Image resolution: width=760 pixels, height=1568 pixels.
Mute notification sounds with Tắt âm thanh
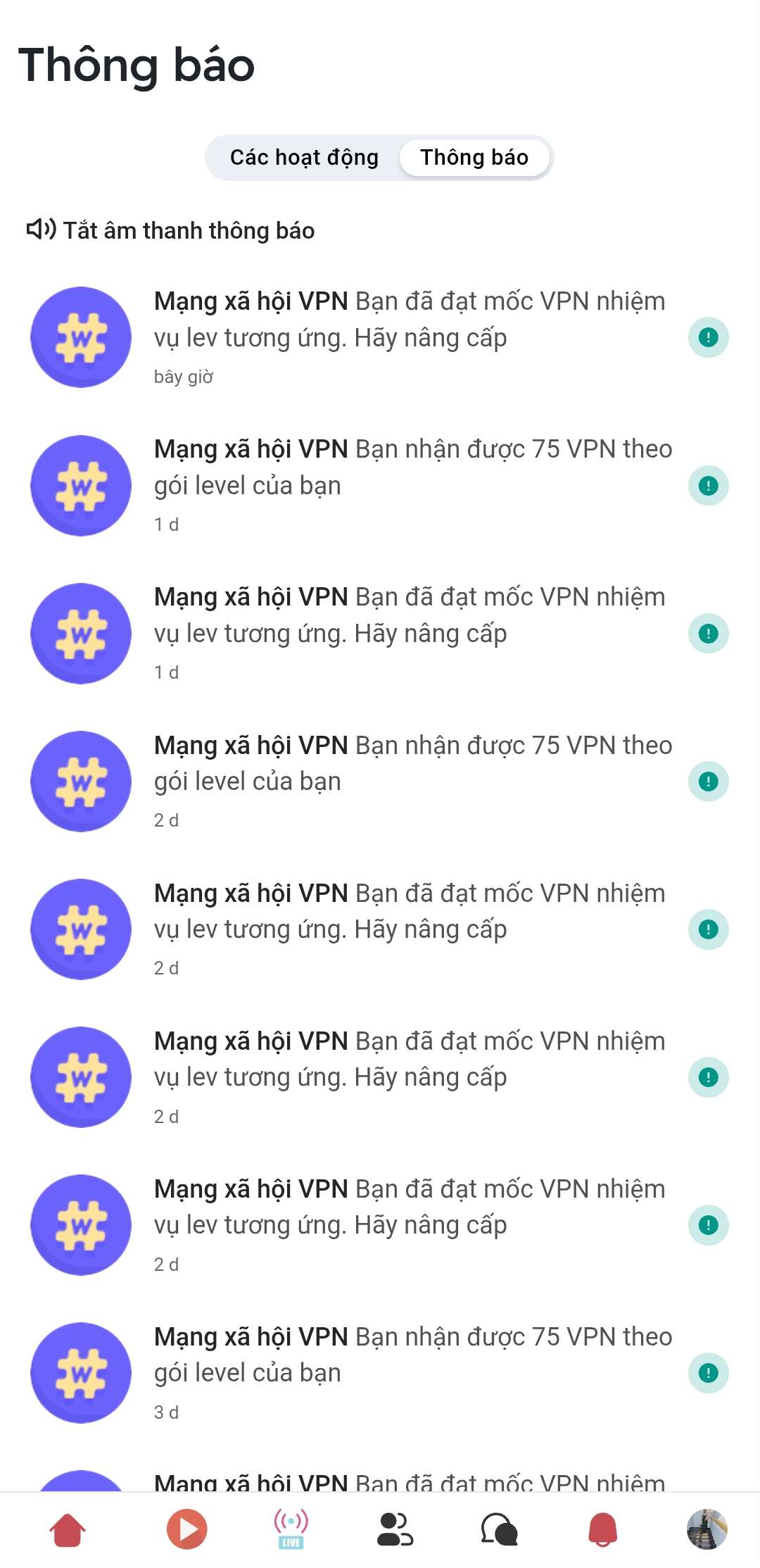pos(171,230)
